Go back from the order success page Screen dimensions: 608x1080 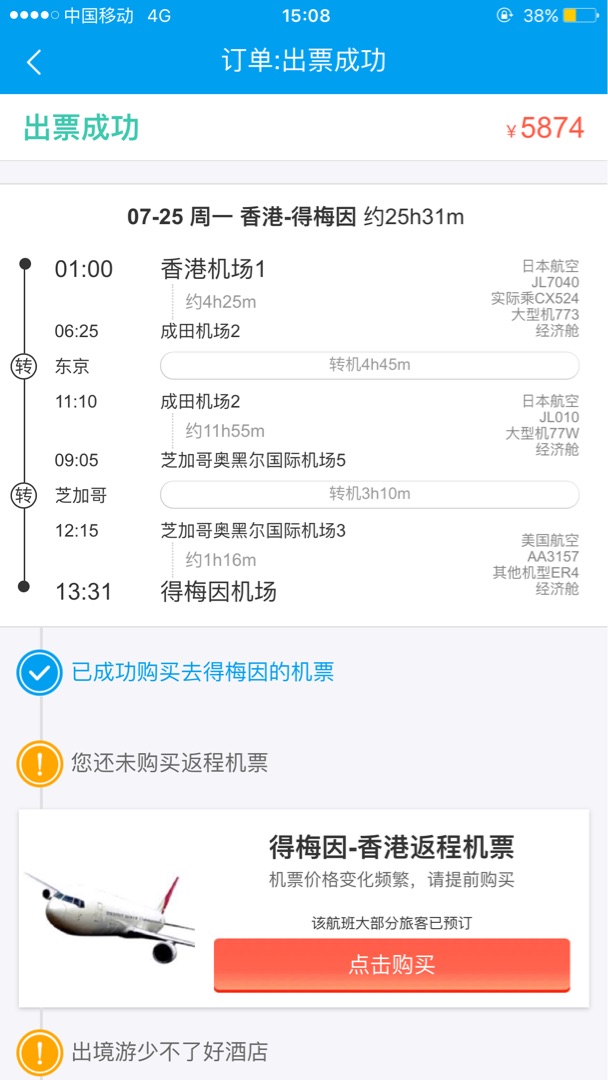(34, 62)
